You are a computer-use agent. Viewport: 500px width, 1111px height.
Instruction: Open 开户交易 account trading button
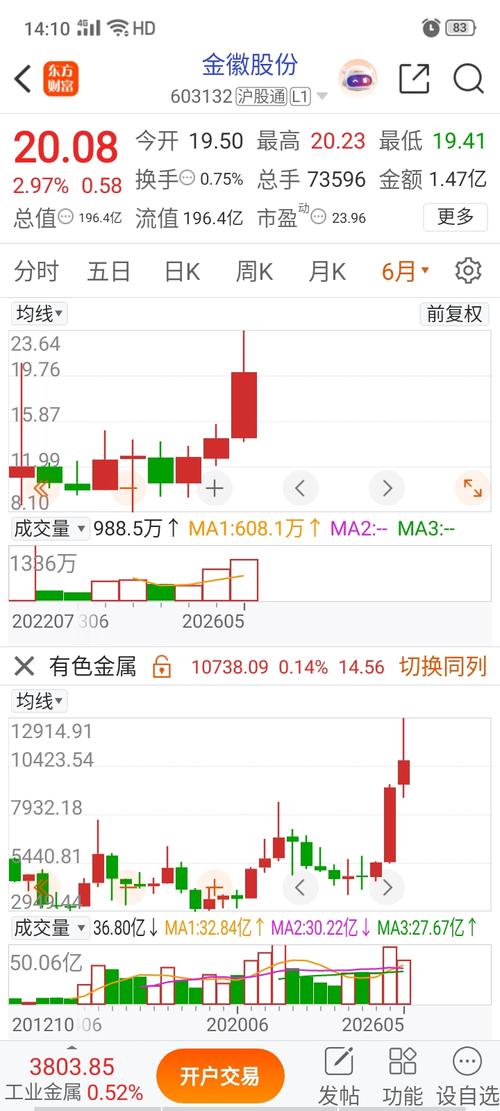[220, 1078]
